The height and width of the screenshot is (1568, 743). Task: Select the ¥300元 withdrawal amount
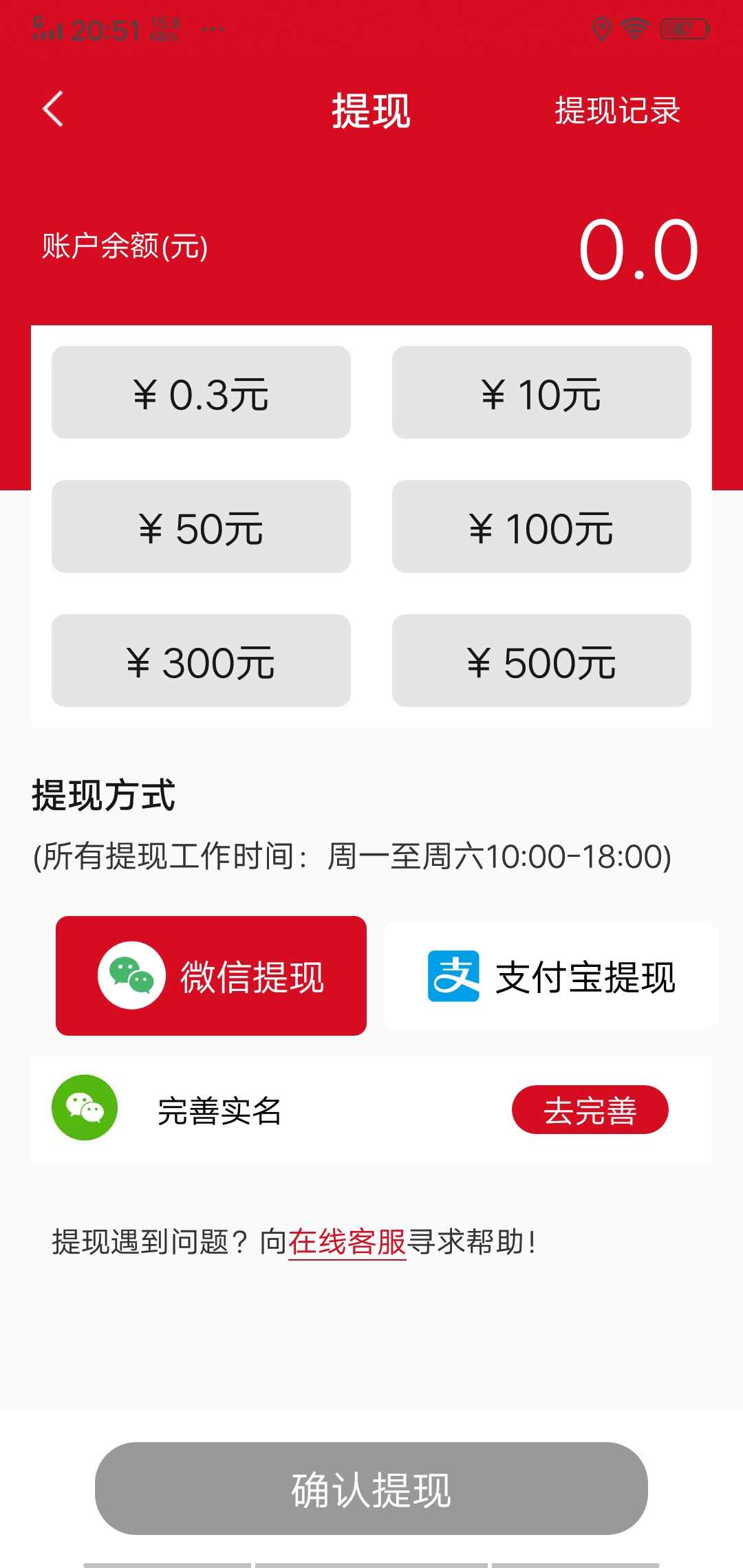201,662
